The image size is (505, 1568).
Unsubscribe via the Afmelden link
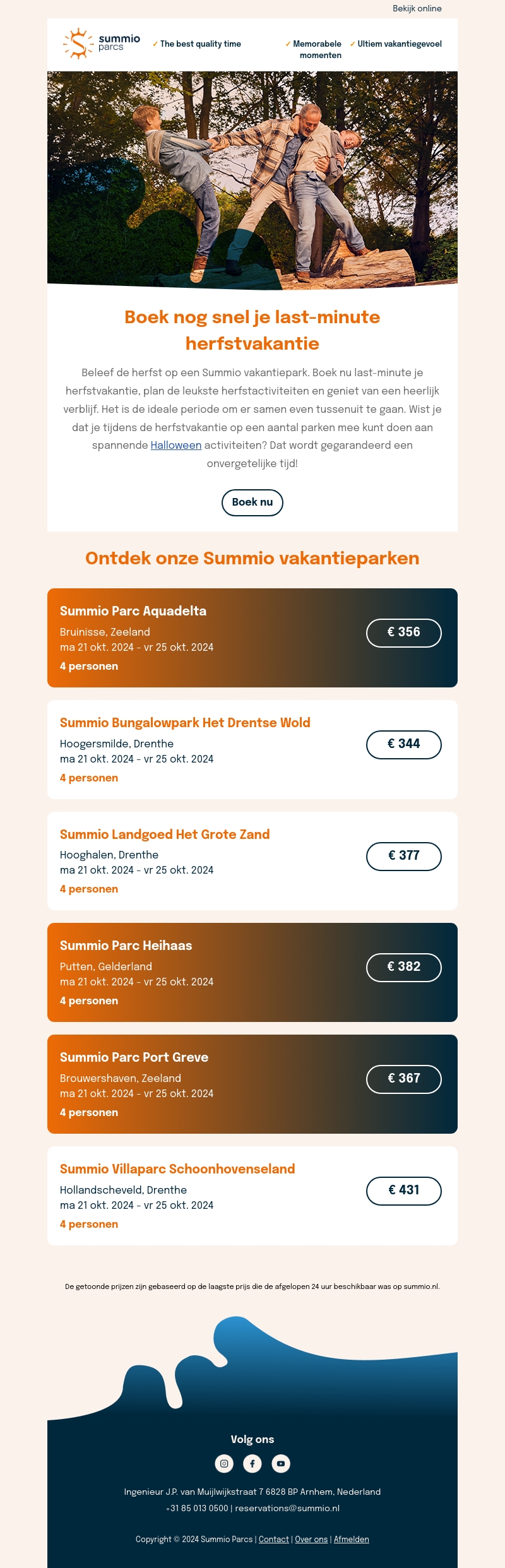click(x=352, y=1540)
